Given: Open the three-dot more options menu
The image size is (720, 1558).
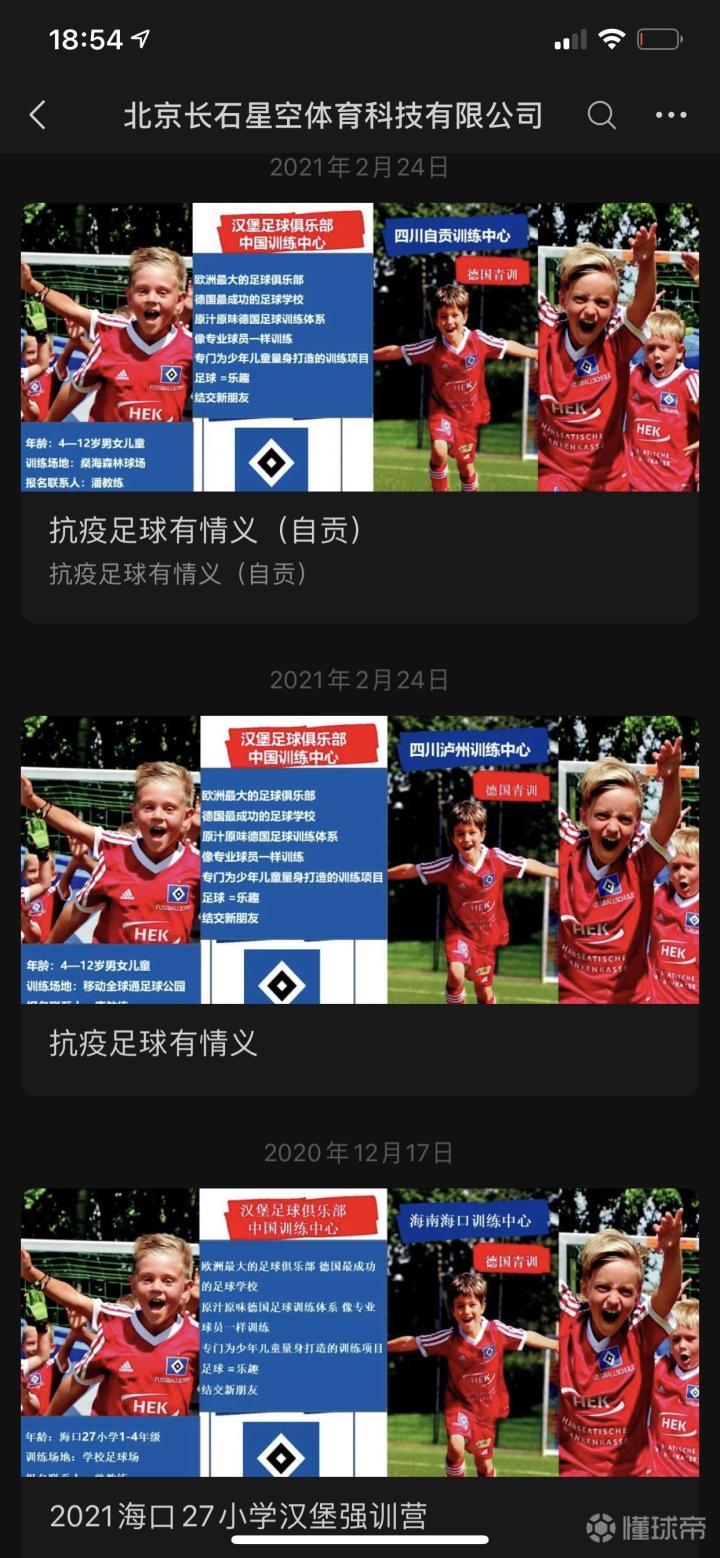Looking at the screenshot, I should 670,116.
